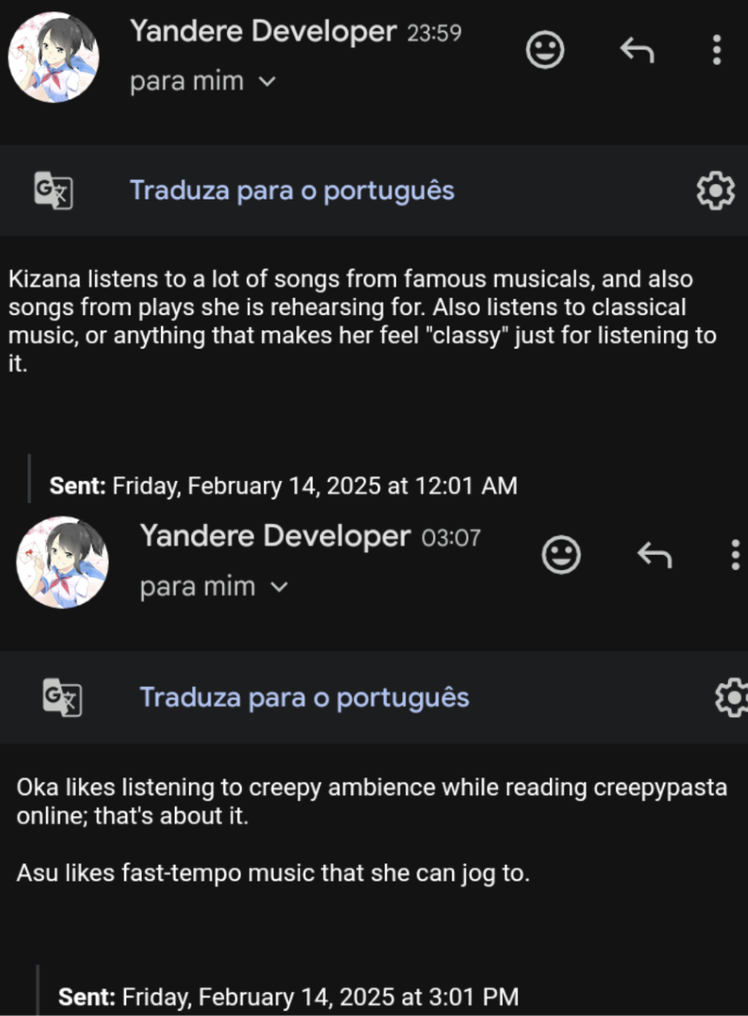Image resolution: width=748 pixels, height=1016 pixels.
Task: Show more options for the 03:07 email
Action: click(735, 554)
